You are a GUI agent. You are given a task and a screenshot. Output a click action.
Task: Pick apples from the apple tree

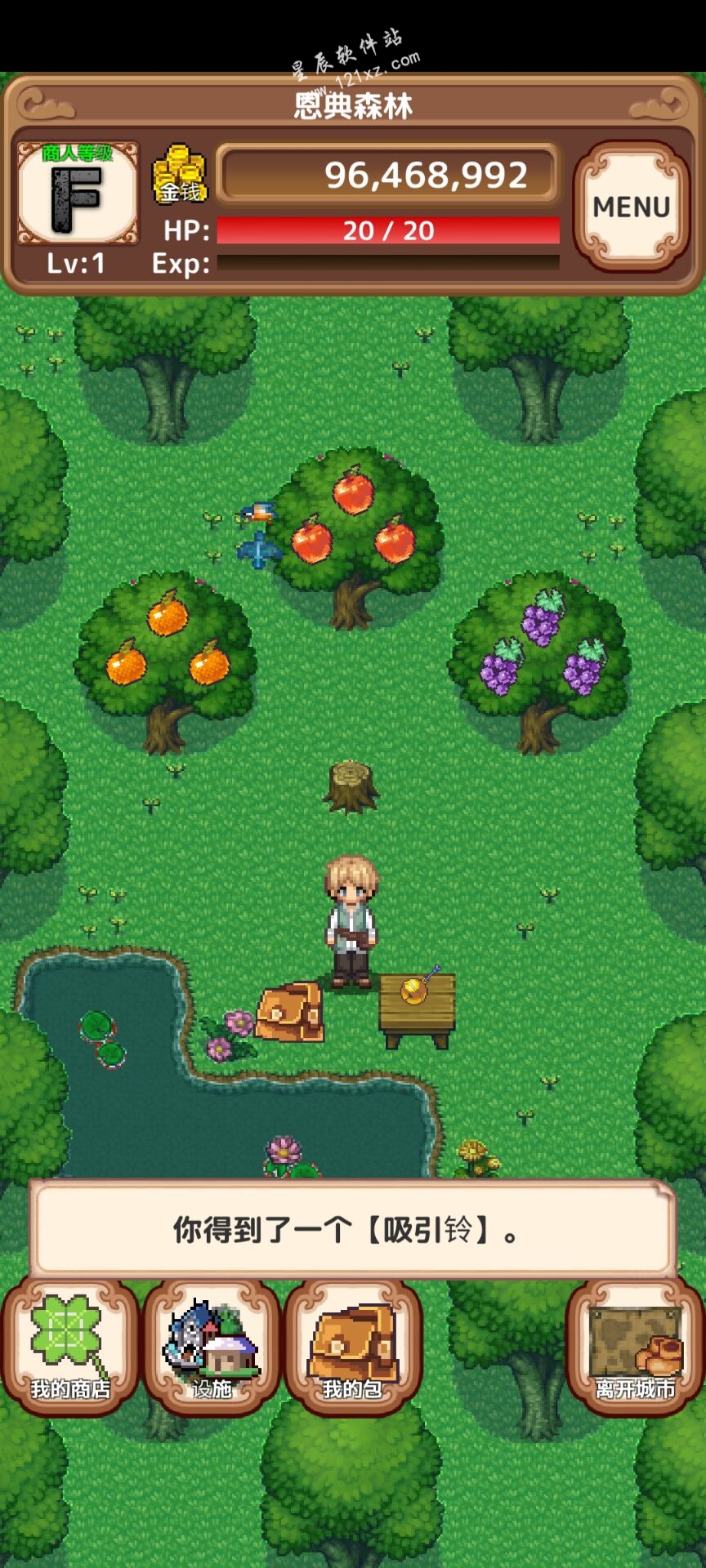(355, 523)
